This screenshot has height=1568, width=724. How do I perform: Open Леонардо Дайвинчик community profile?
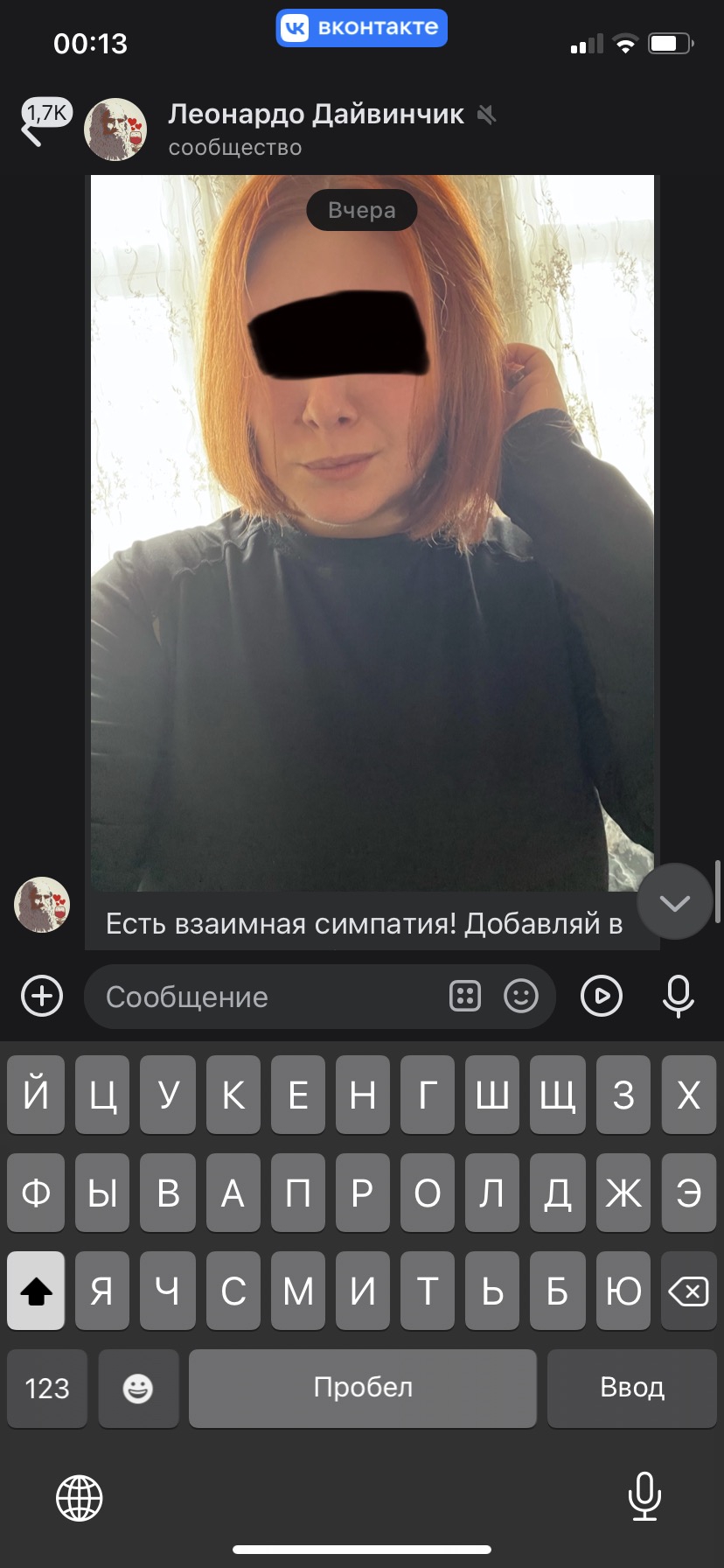[315, 128]
